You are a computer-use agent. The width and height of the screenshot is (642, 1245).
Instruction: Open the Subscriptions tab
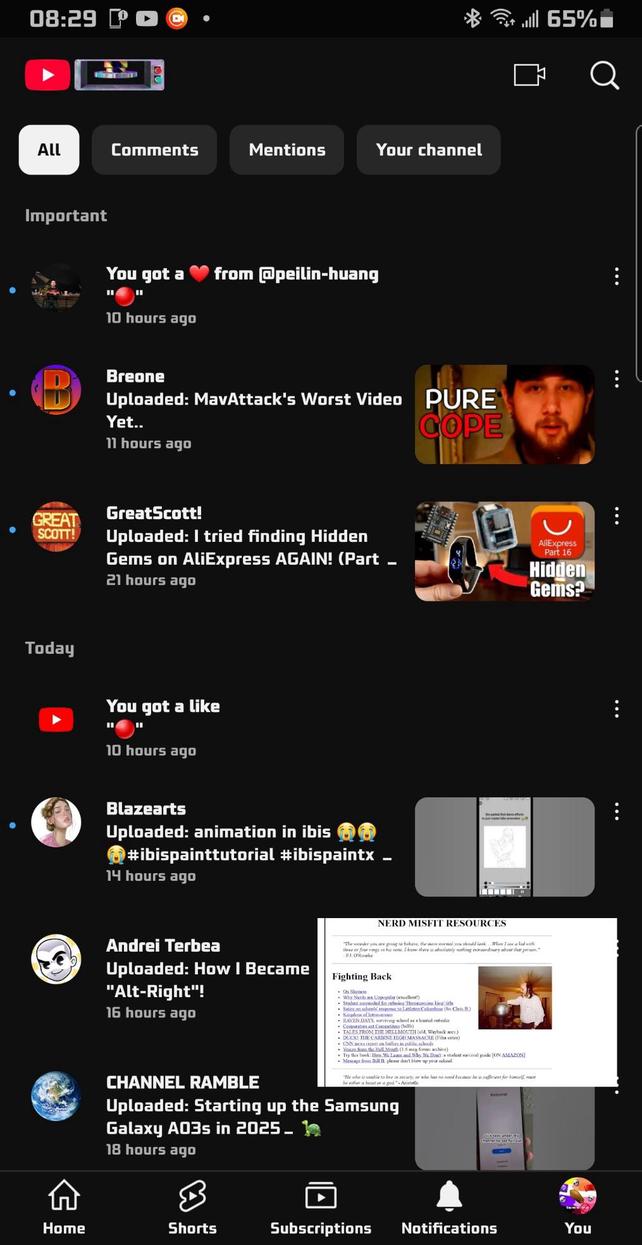pos(320,1206)
